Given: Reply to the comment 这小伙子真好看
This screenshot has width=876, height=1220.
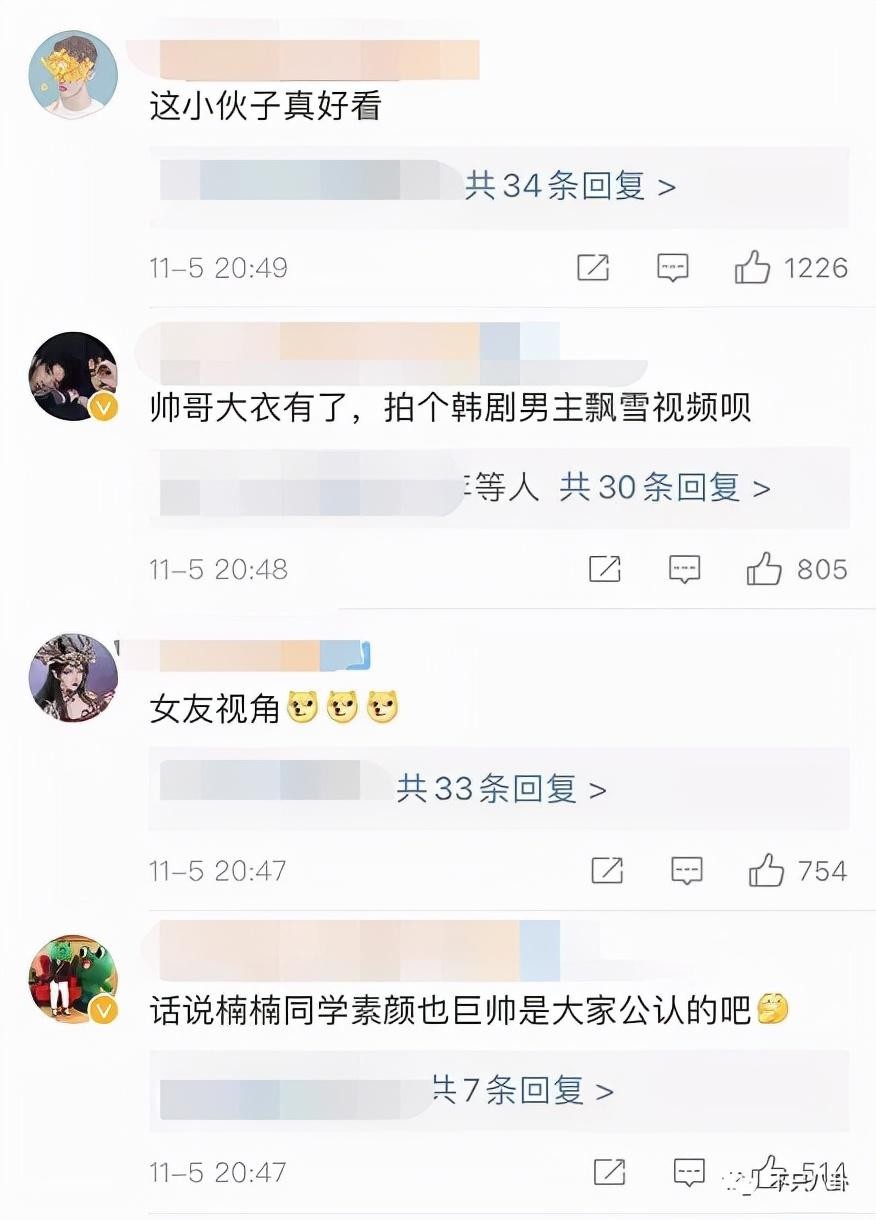Looking at the screenshot, I should coord(673,267).
